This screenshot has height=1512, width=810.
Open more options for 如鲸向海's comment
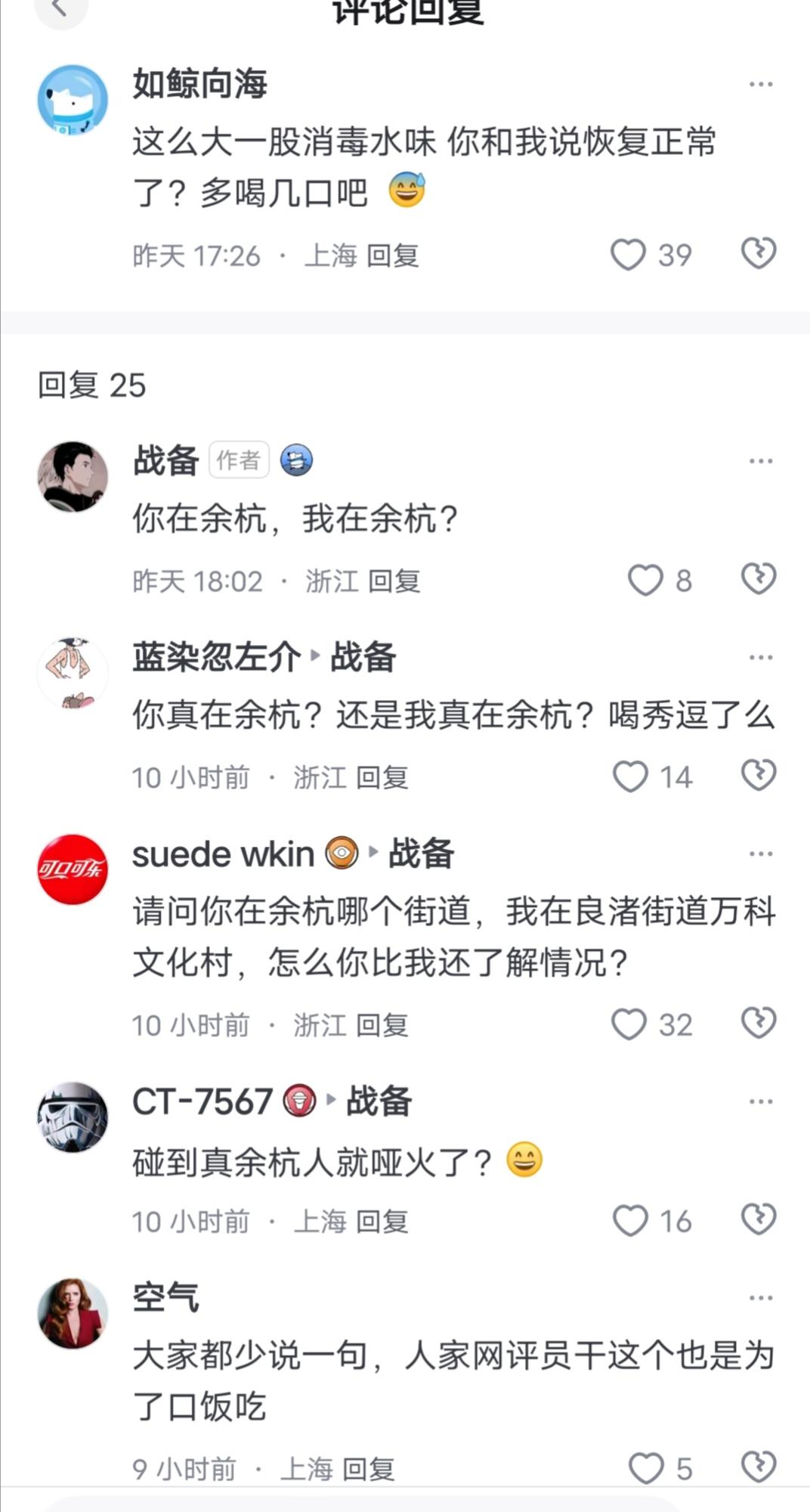[760, 84]
